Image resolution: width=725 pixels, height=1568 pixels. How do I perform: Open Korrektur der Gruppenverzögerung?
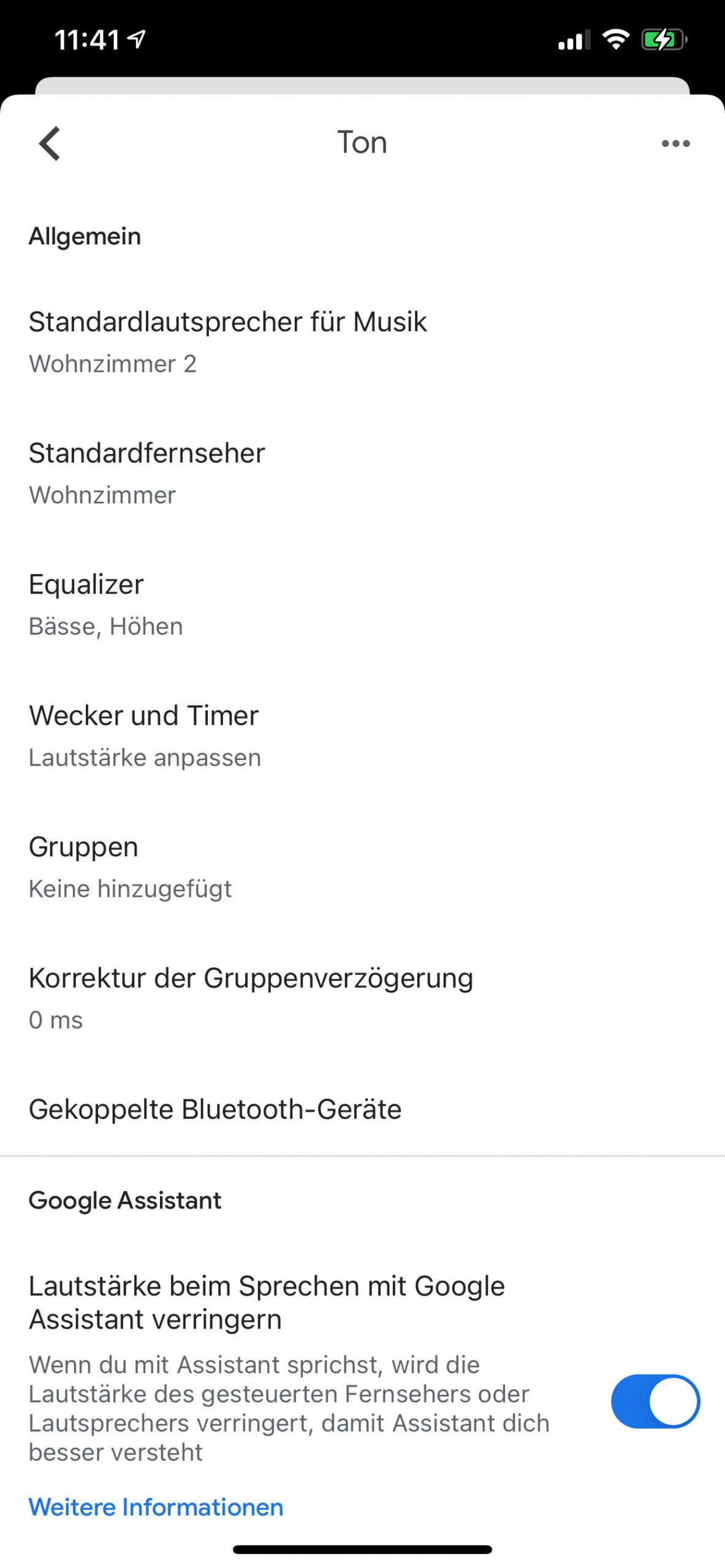(362, 998)
